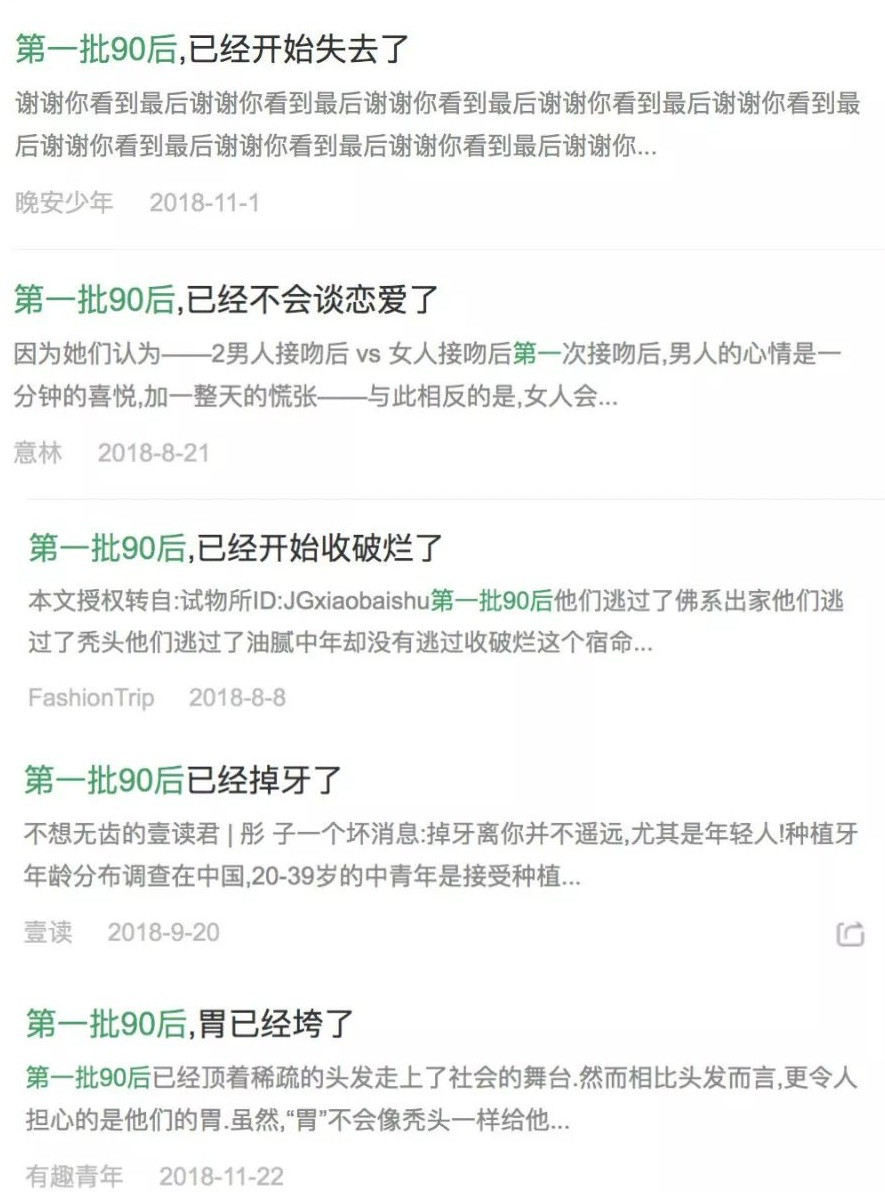Click date 2018-8-8 under FashionTrip
Image resolution: width=885 pixels, height=1192 pixels.
click(237, 698)
